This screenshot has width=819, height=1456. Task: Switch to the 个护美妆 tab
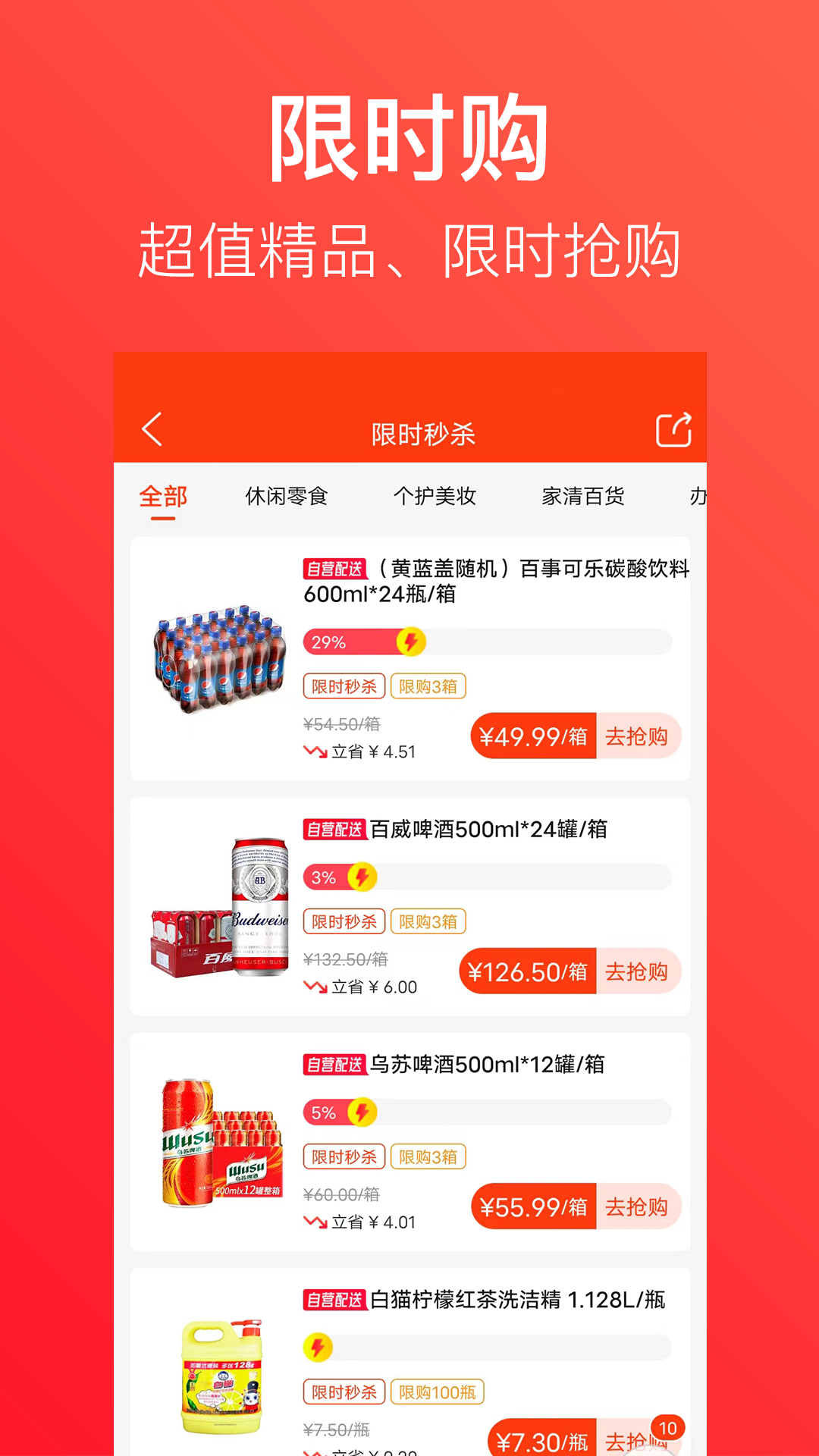(436, 495)
